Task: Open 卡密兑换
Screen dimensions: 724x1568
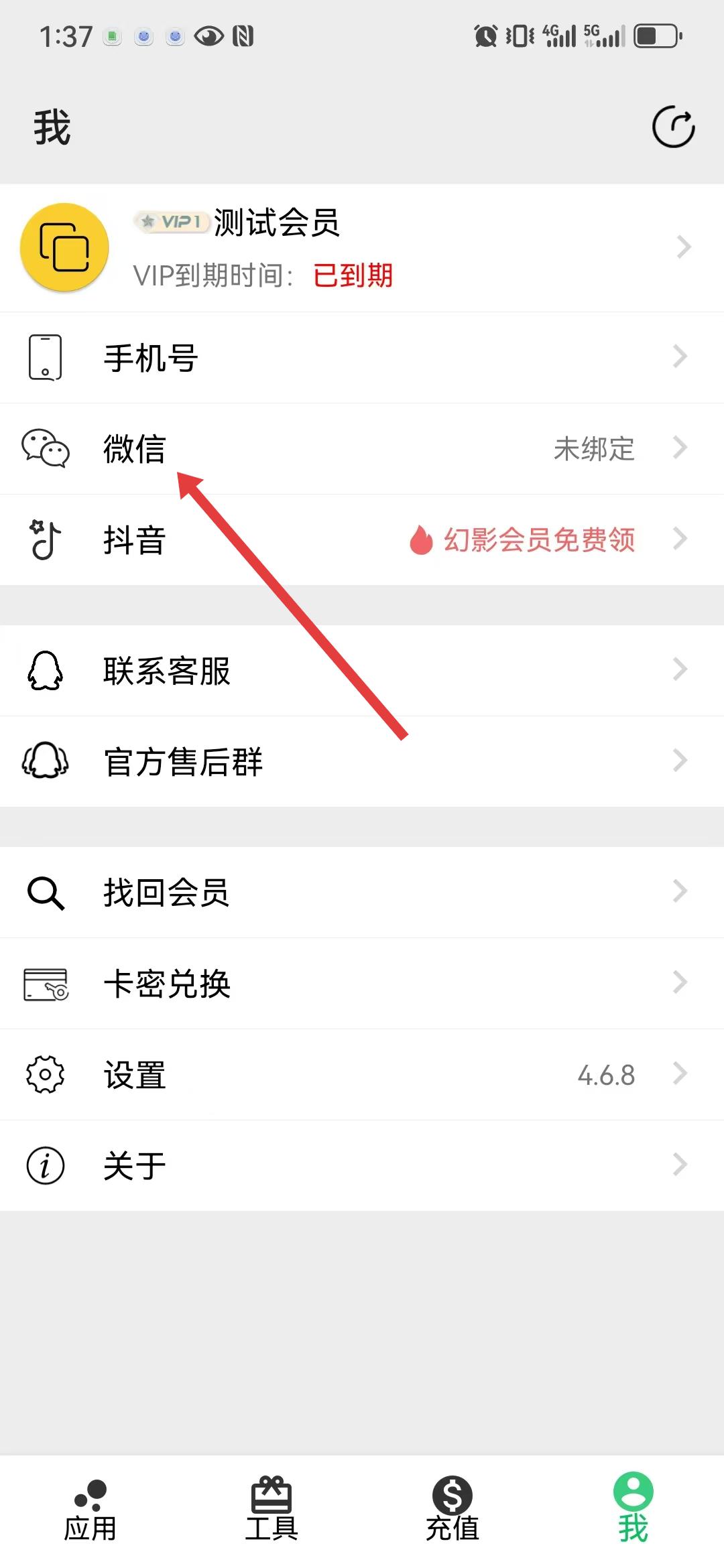Action: 362,983
